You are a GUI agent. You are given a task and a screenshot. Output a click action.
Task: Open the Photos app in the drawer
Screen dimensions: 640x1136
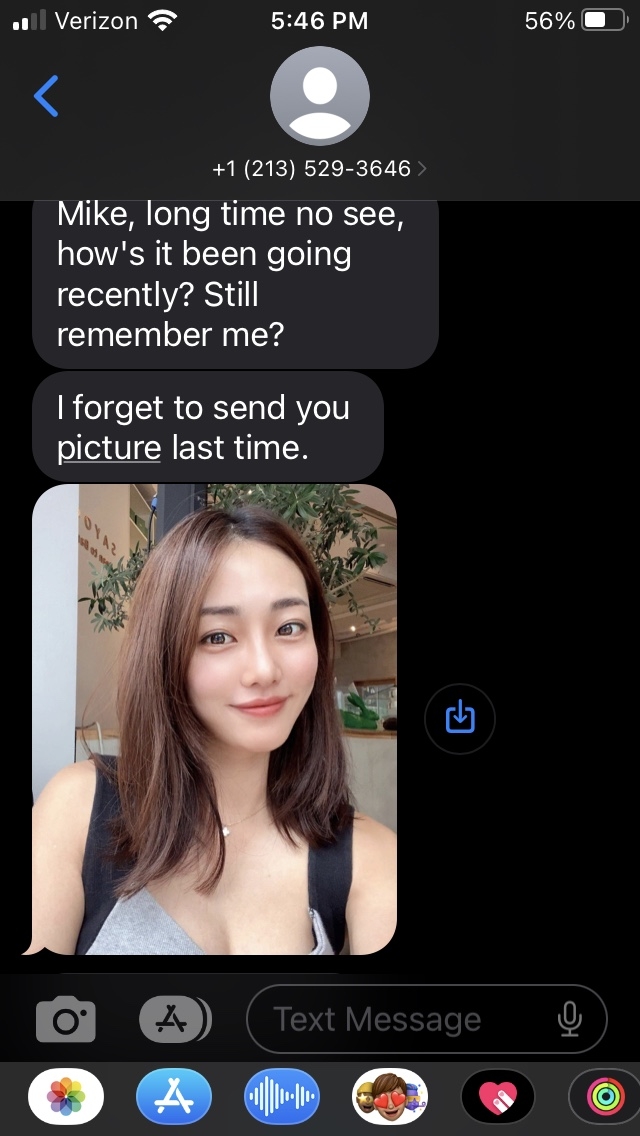click(66, 1098)
